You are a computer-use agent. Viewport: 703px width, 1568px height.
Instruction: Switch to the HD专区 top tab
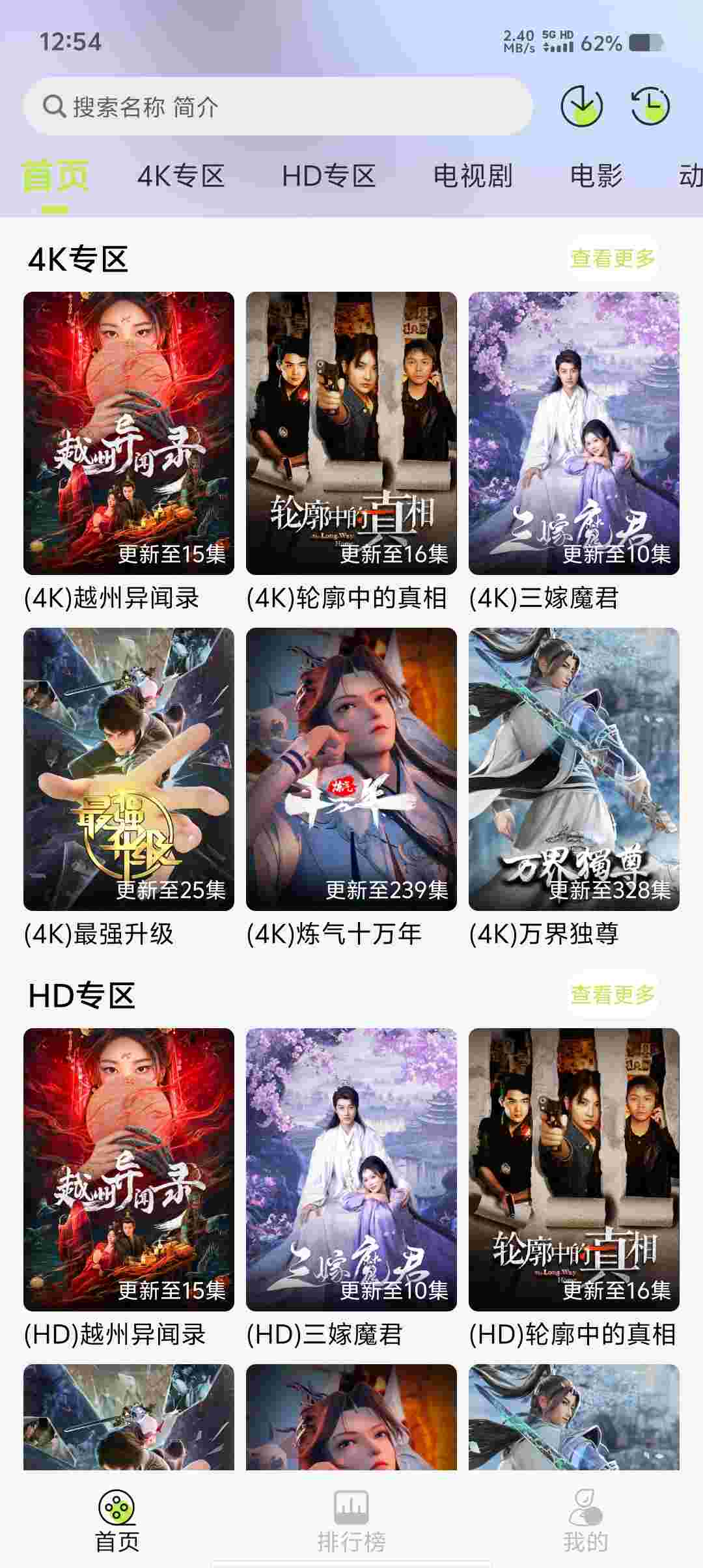329,176
